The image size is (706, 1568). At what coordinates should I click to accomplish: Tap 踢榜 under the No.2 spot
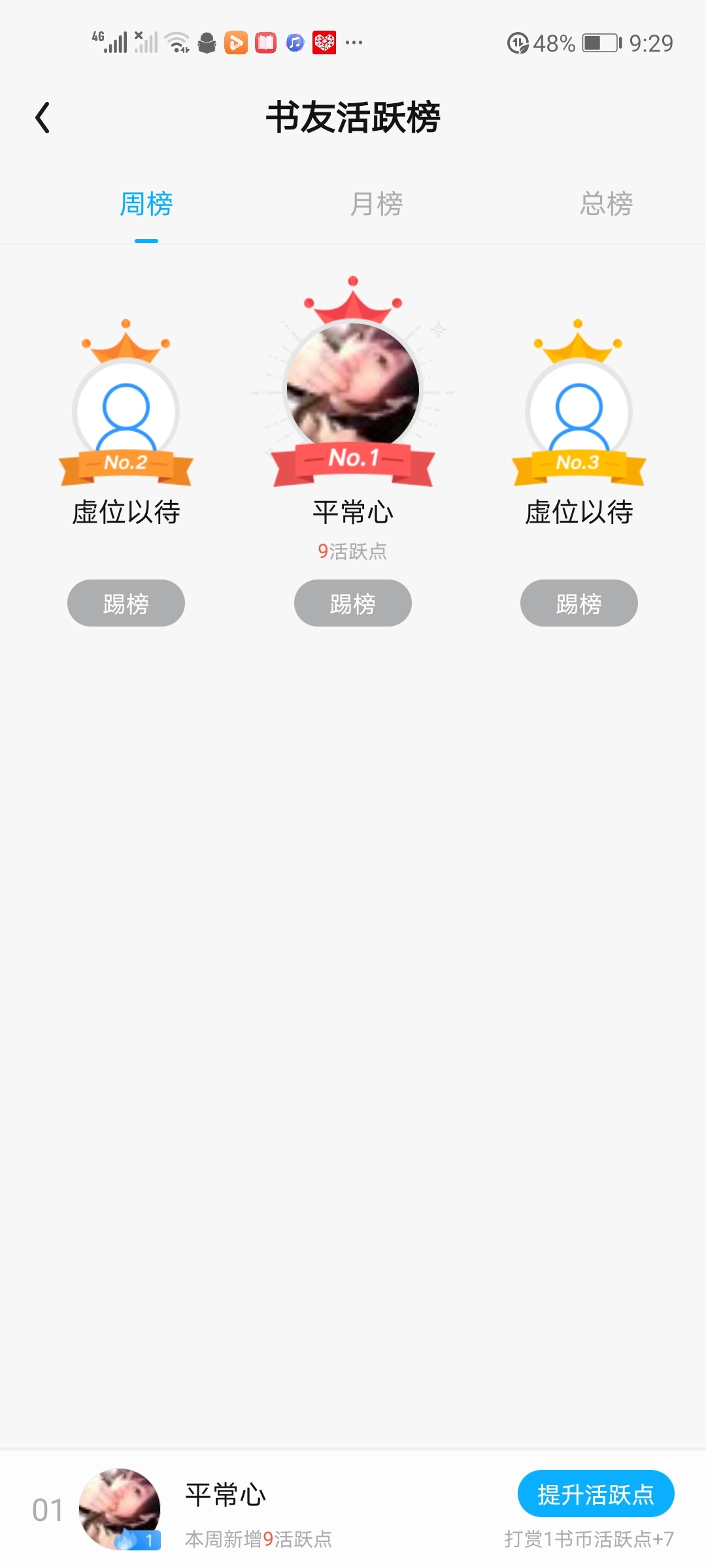click(x=126, y=603)
